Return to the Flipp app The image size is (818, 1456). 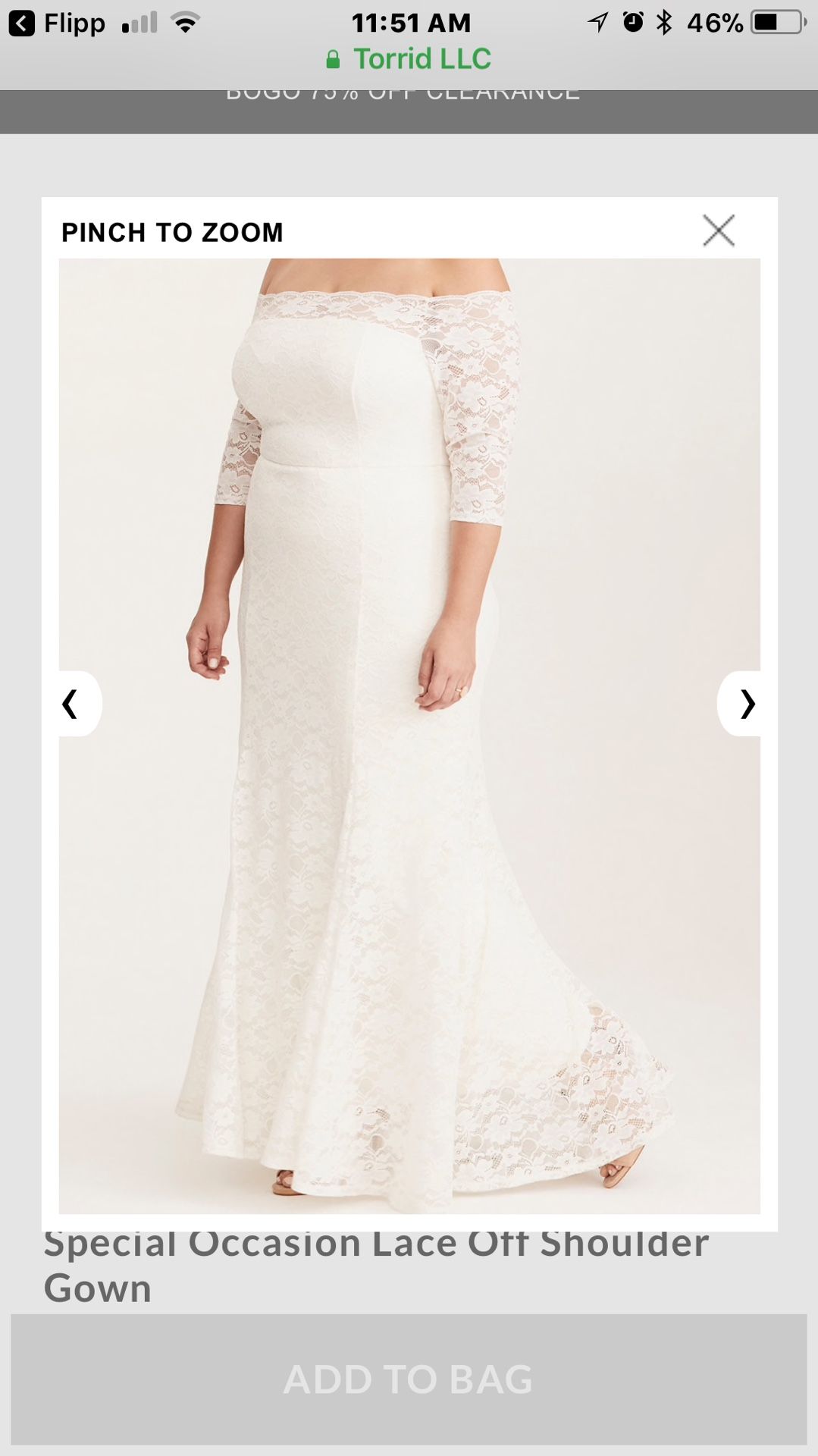(57, 23)
